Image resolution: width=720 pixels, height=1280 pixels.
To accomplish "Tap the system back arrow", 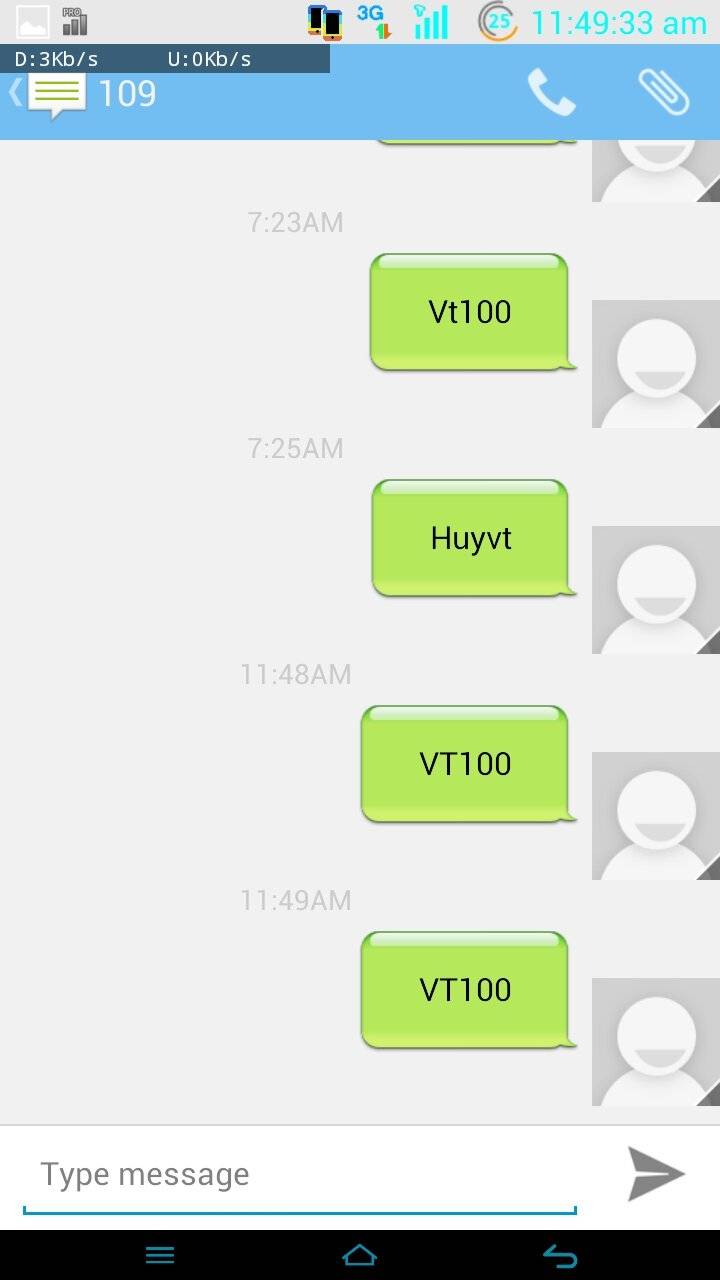I will (560, 1255).
